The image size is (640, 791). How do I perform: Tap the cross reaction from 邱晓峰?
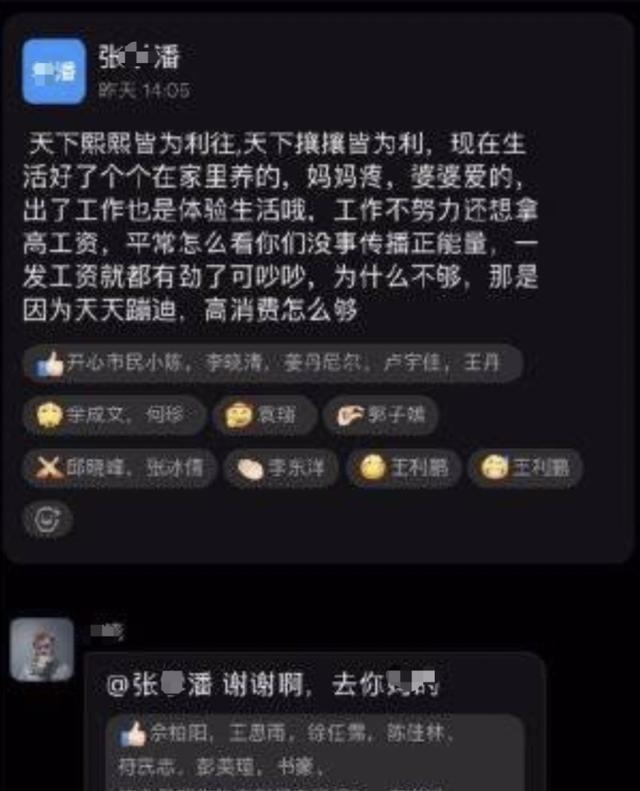tap(120, 467)
